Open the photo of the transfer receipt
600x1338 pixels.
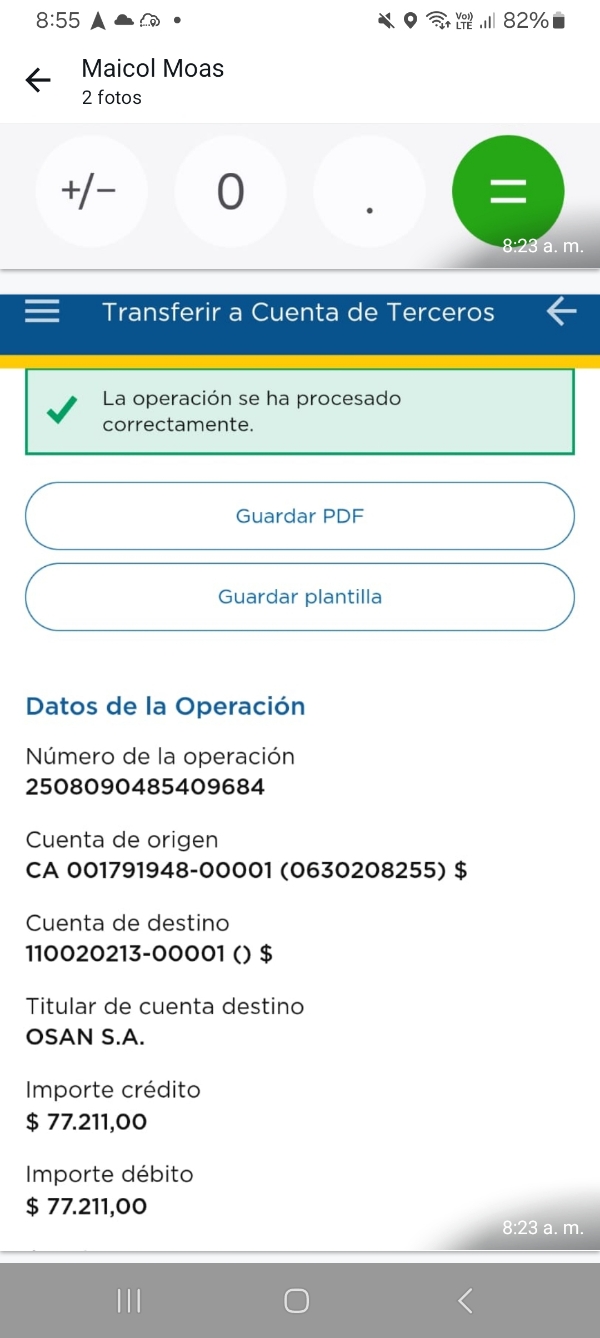pyautogui.click(x=300, y=760)
